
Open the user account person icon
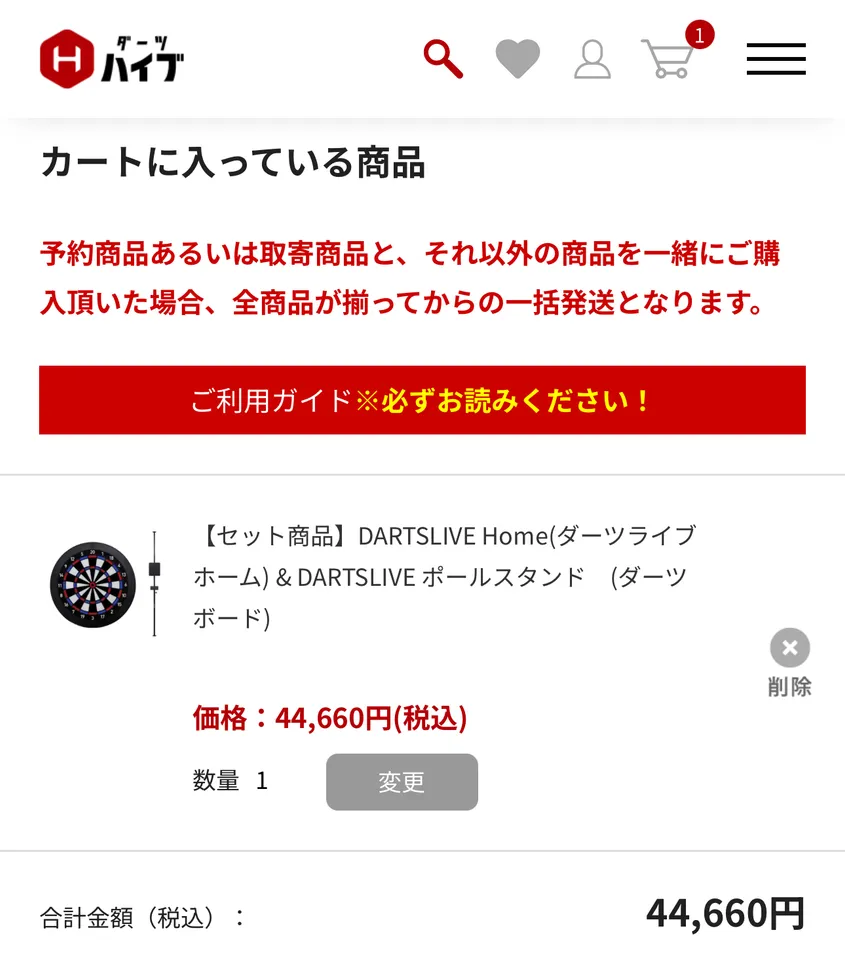point(594,59)
